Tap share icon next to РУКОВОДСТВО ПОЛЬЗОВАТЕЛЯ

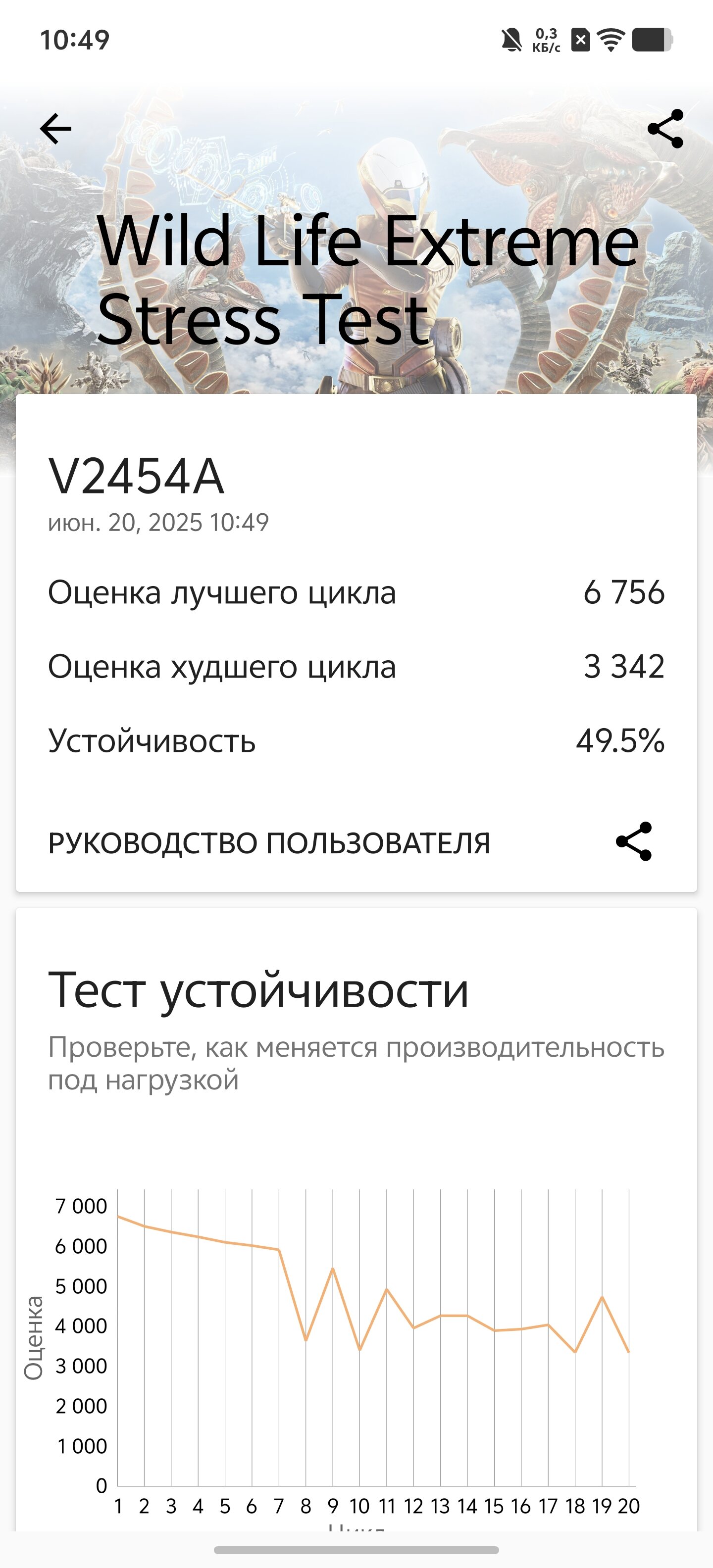tap(634, 842)
